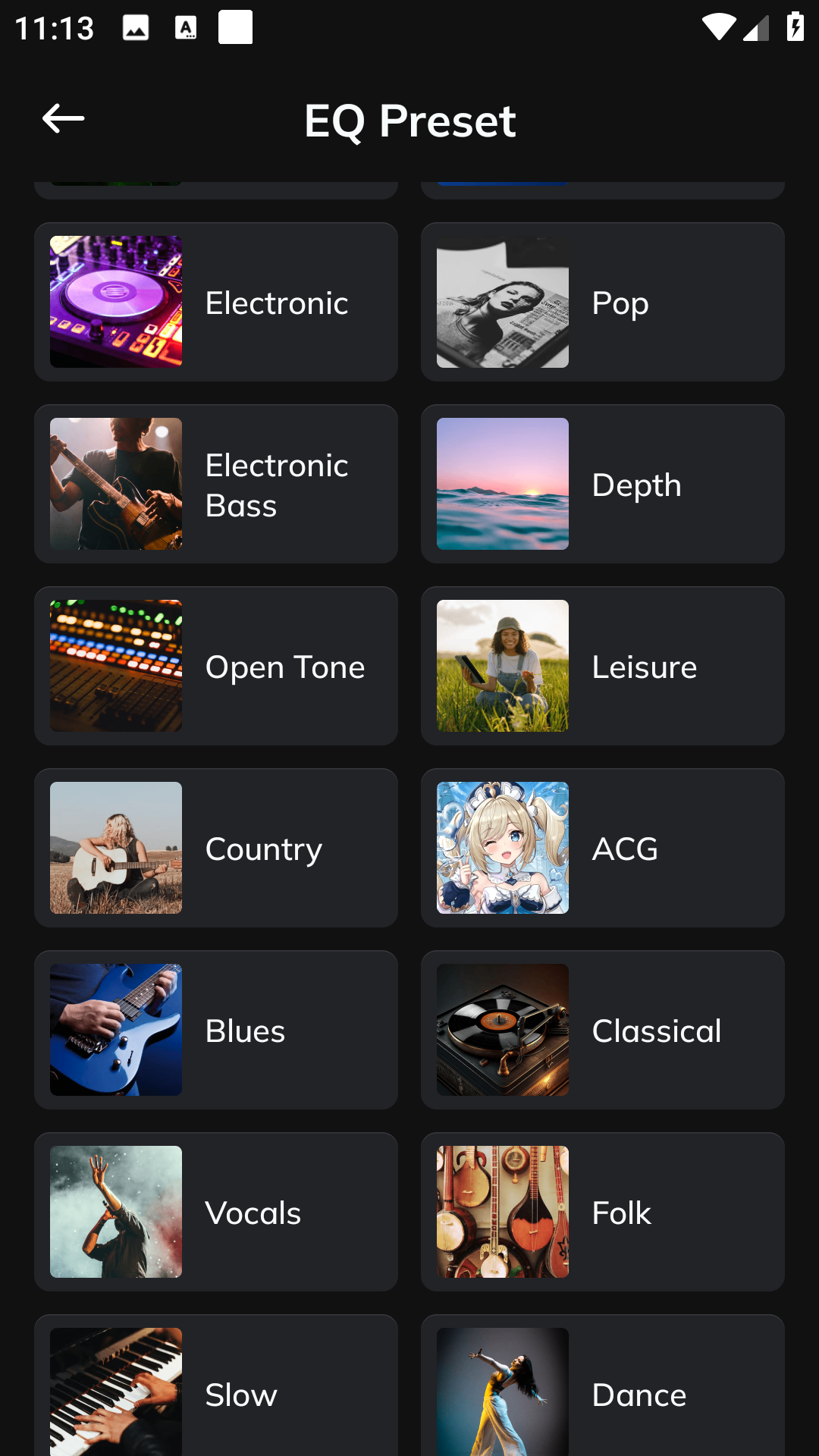Select the Folk preset
This screenshot has width=819, height=1456.
tap(603, 1212)
